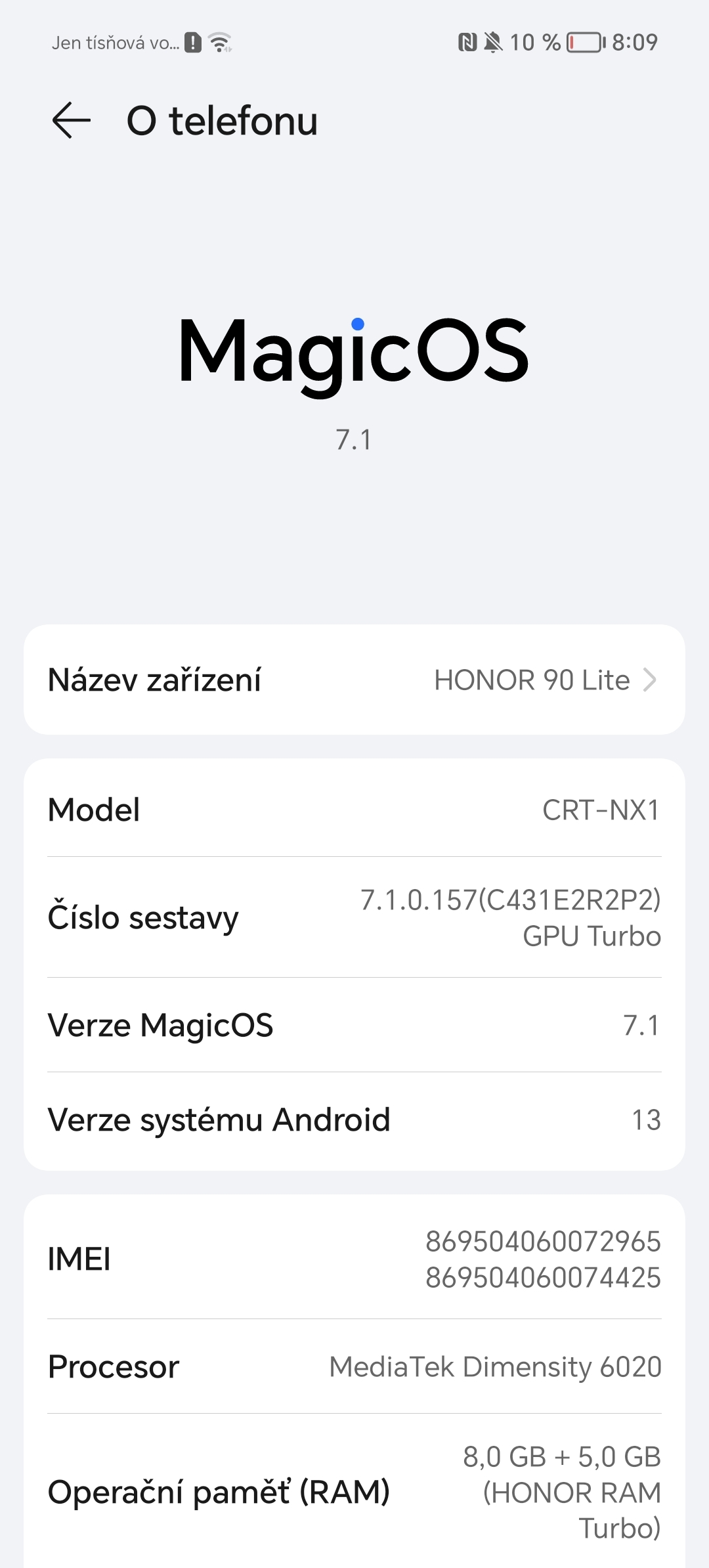Tap the Wi-Fi signal icon
This screenshot has width=709, height=1568.
tap(221, 41)
